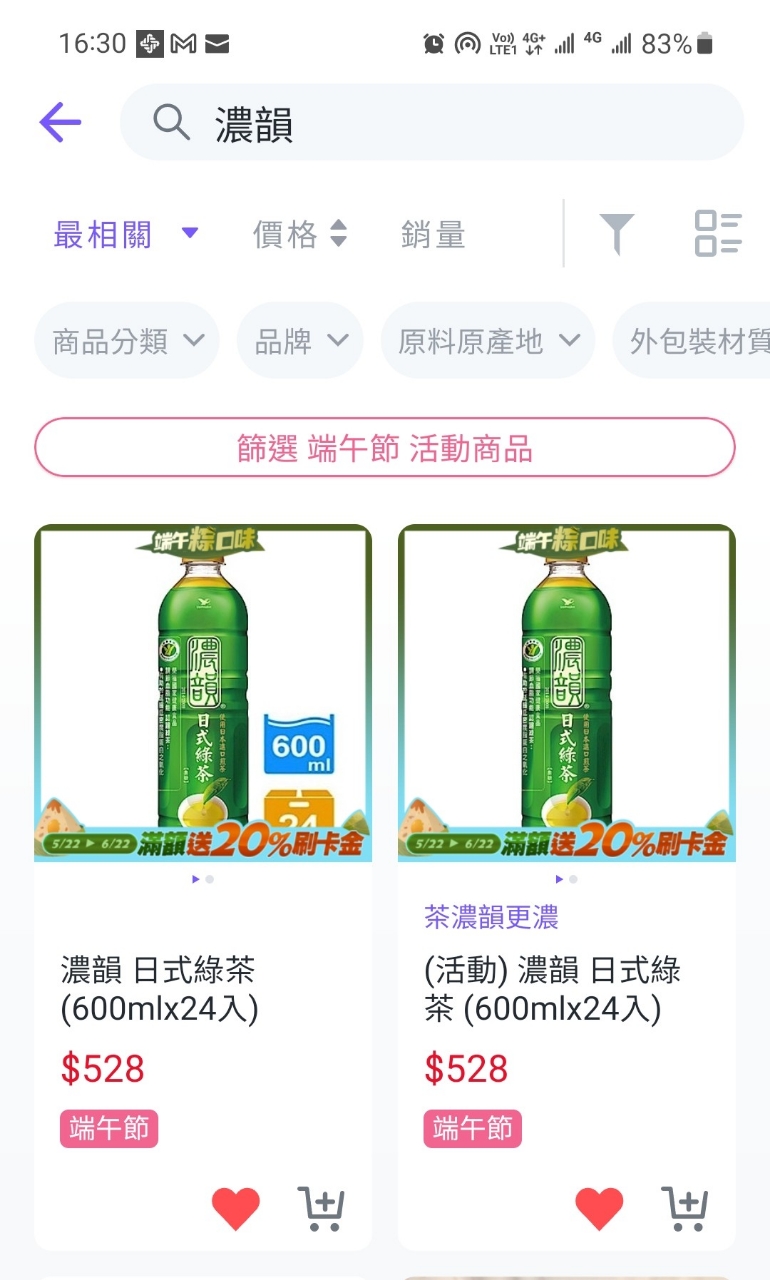Viewport: 770px width, 1280px height.
Task: Expand the 品牌 filter chip
Action: (300, 341)
